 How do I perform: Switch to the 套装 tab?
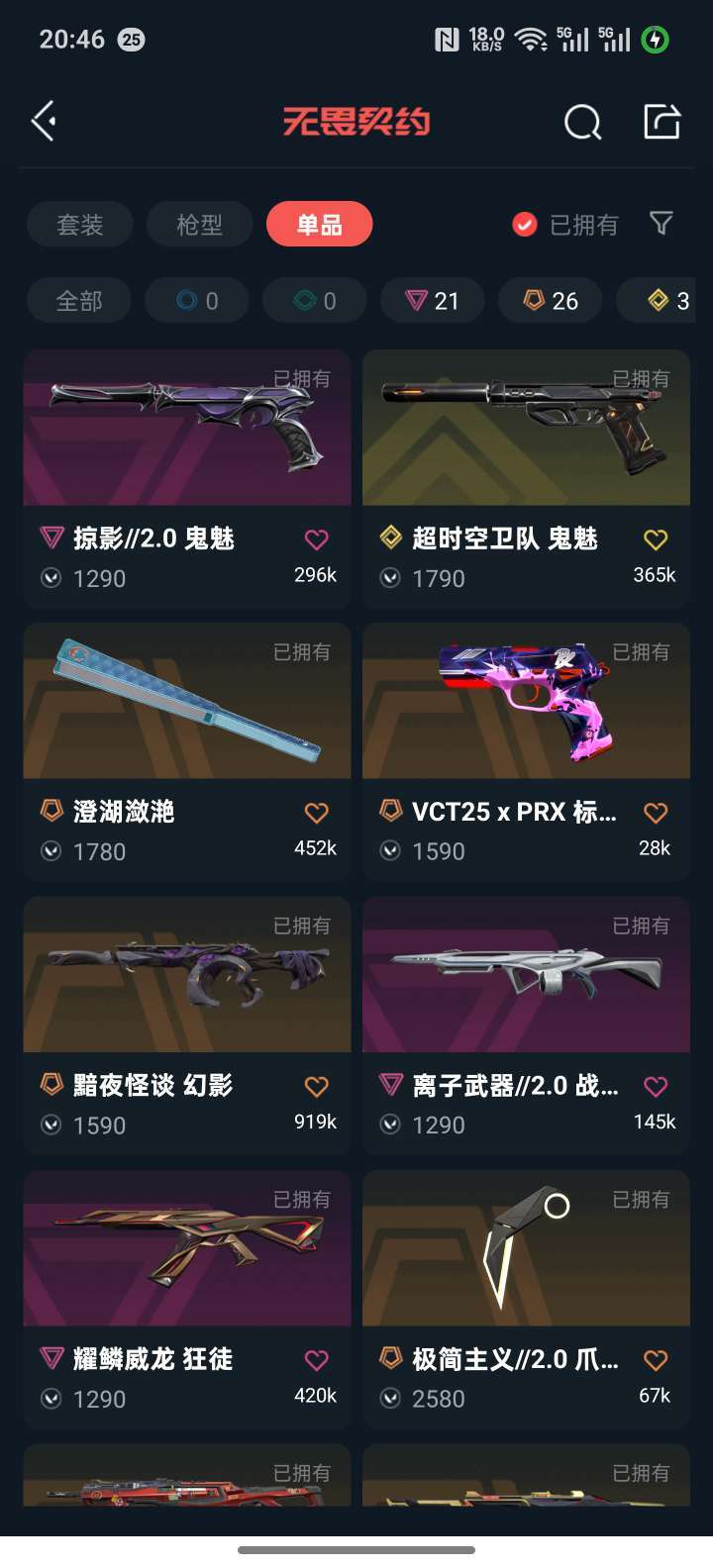point(79,225)
